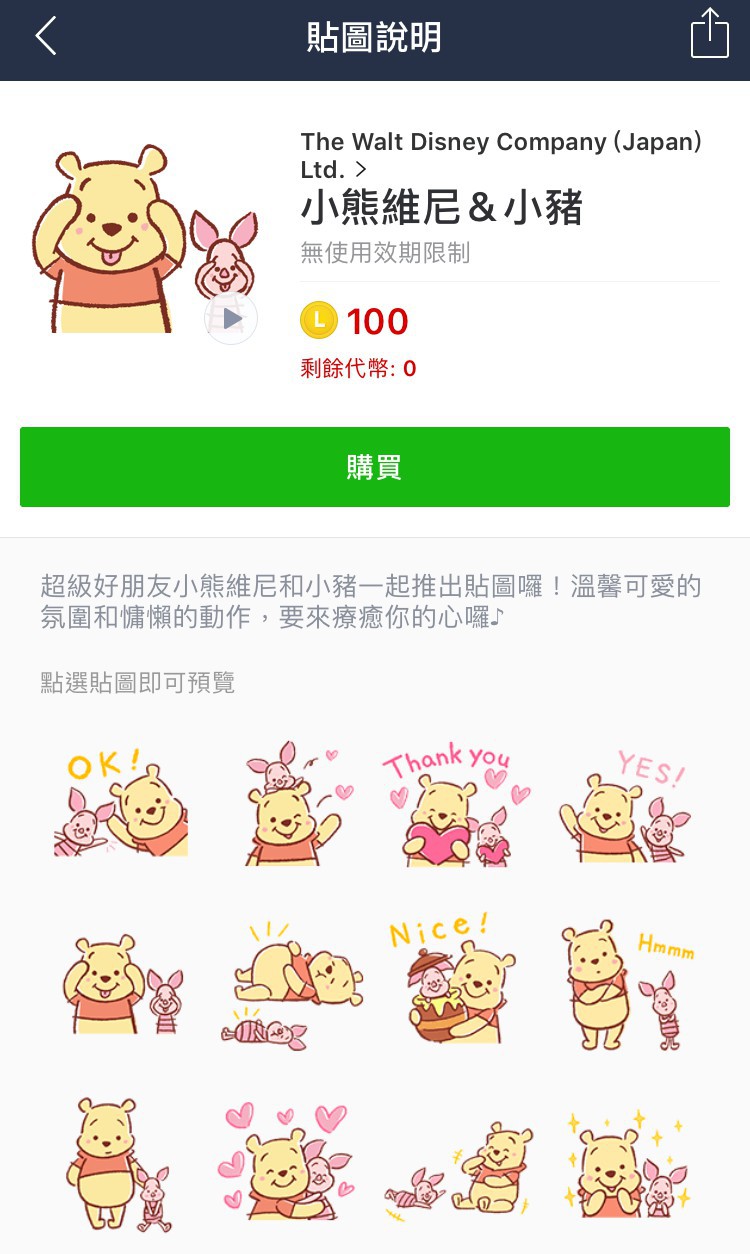Preview the hugging sticker with pink hearts
750x1254 pixels.
285,1158
